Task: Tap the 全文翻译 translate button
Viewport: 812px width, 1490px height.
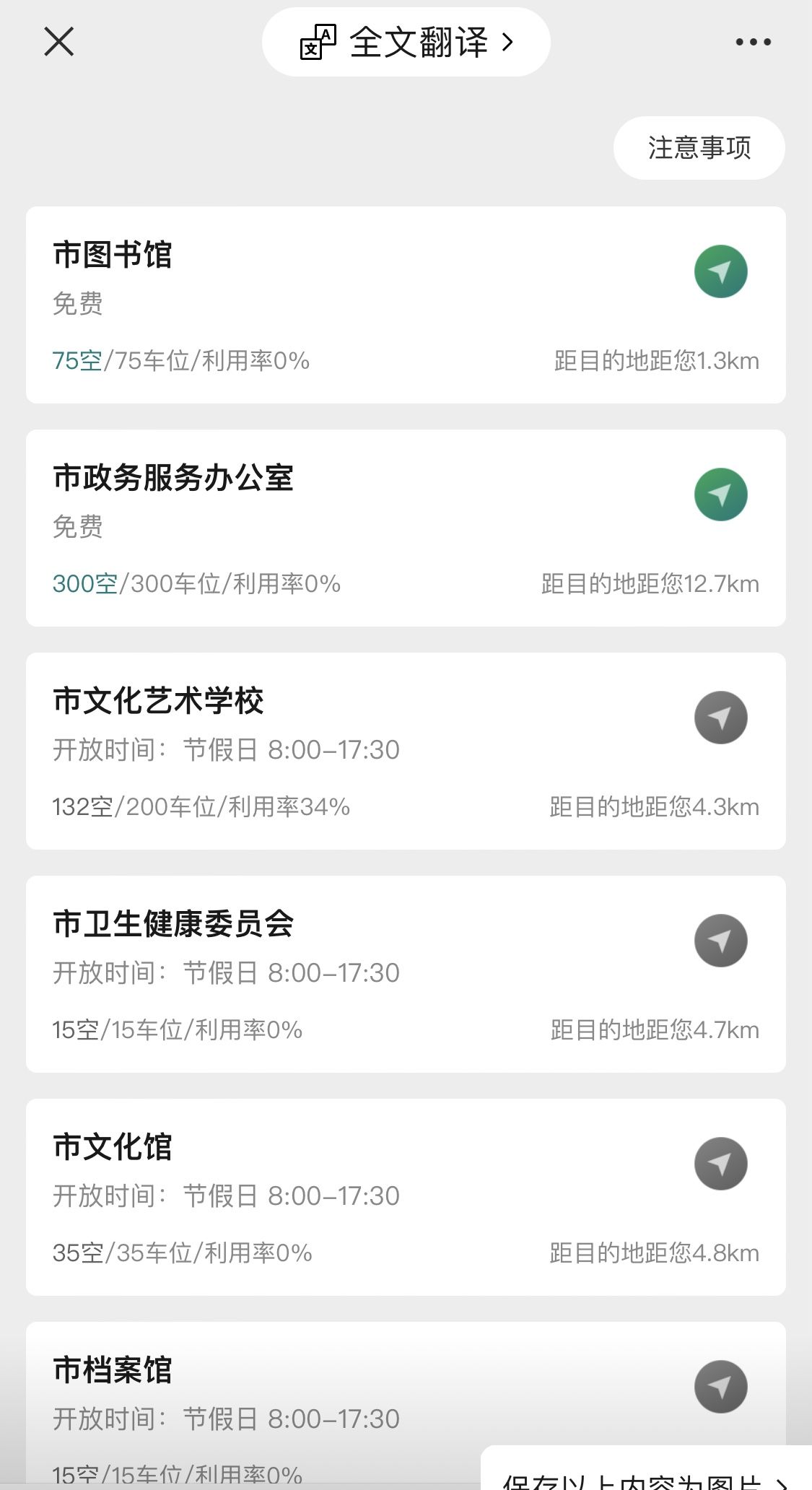Action: click(x=406, y=42)
